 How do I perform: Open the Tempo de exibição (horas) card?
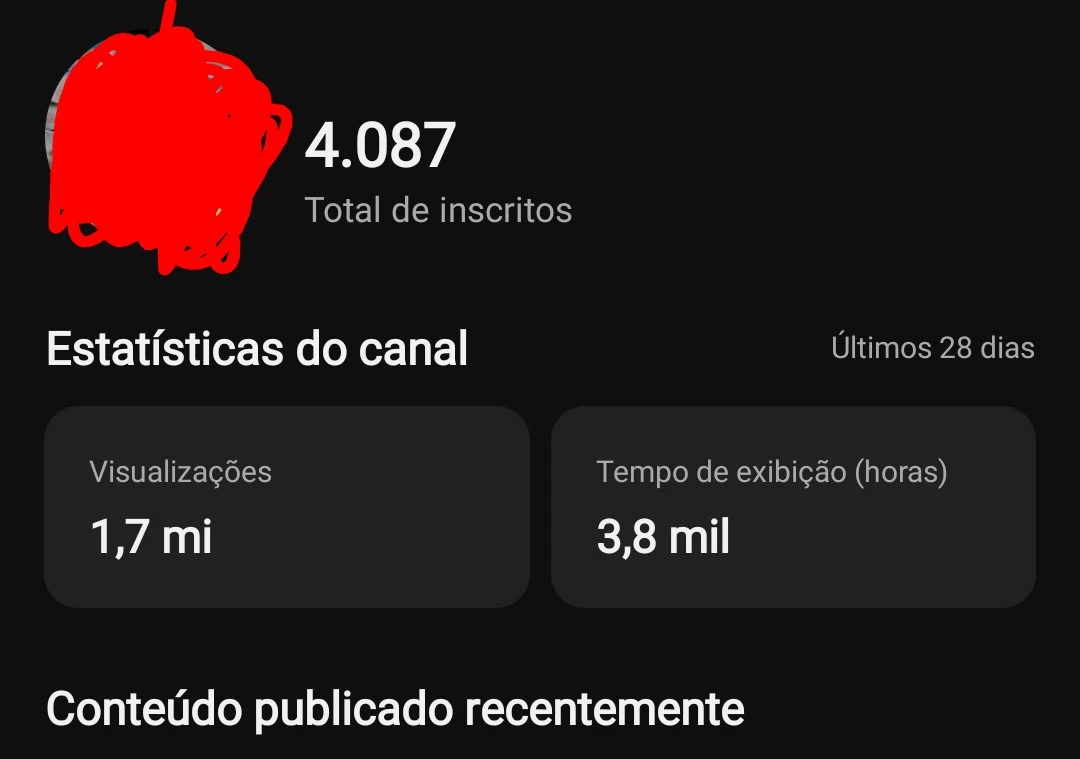point(793,507)
